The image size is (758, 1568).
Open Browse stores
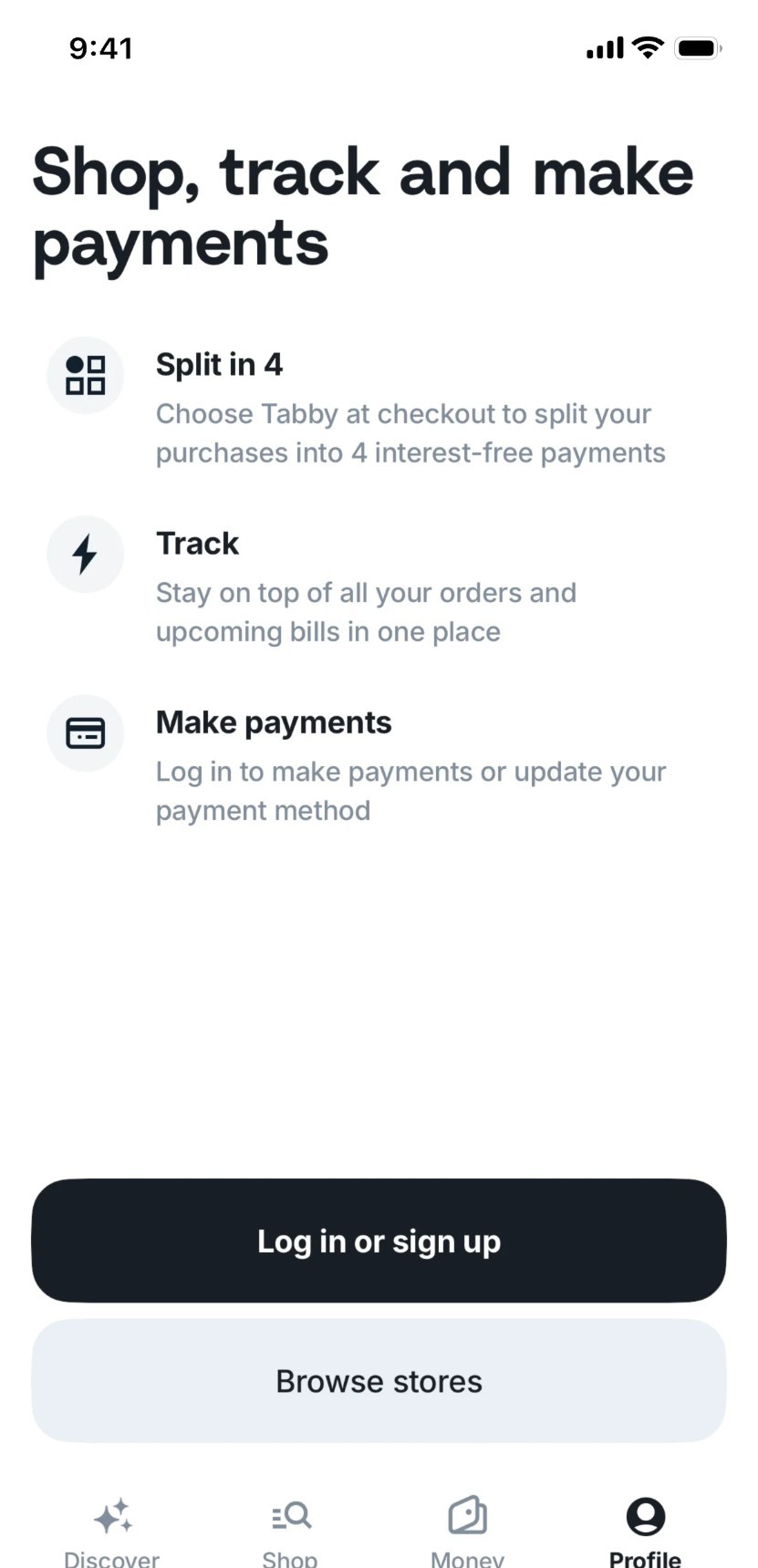point(379,1381)
